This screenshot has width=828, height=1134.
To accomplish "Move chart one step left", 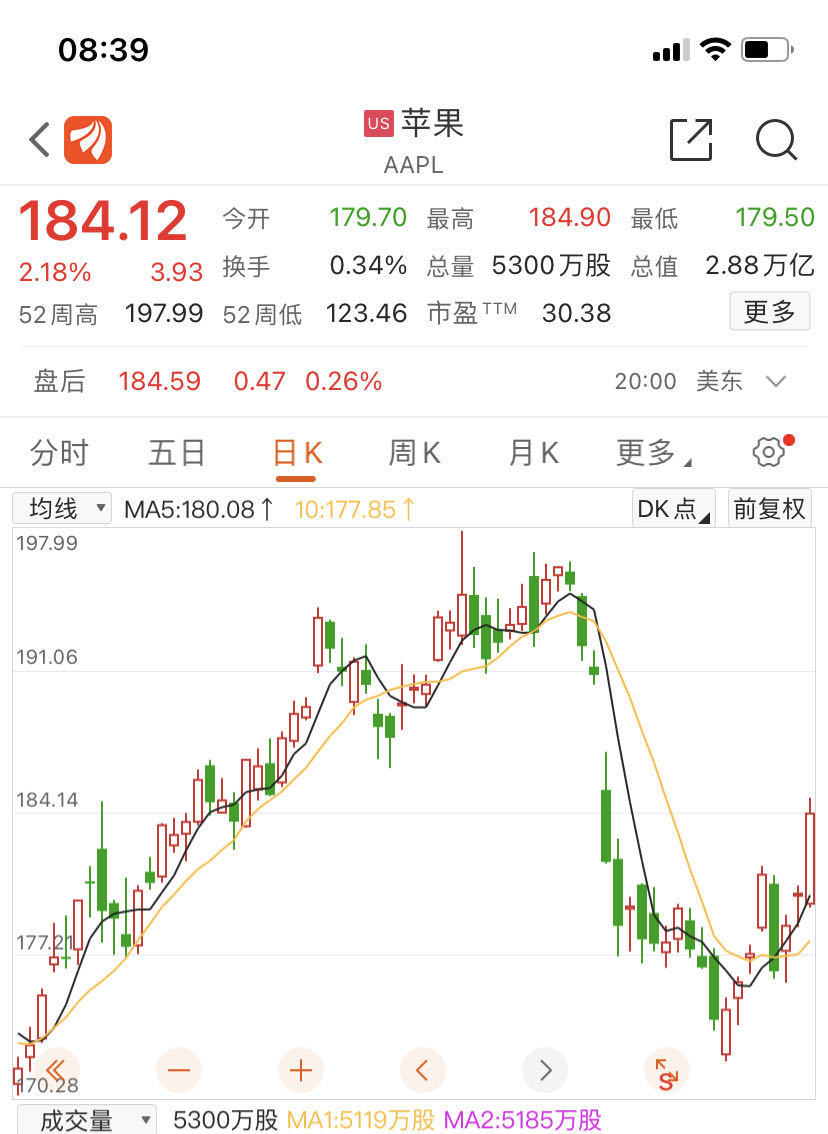I will (x=422, y=1071).
